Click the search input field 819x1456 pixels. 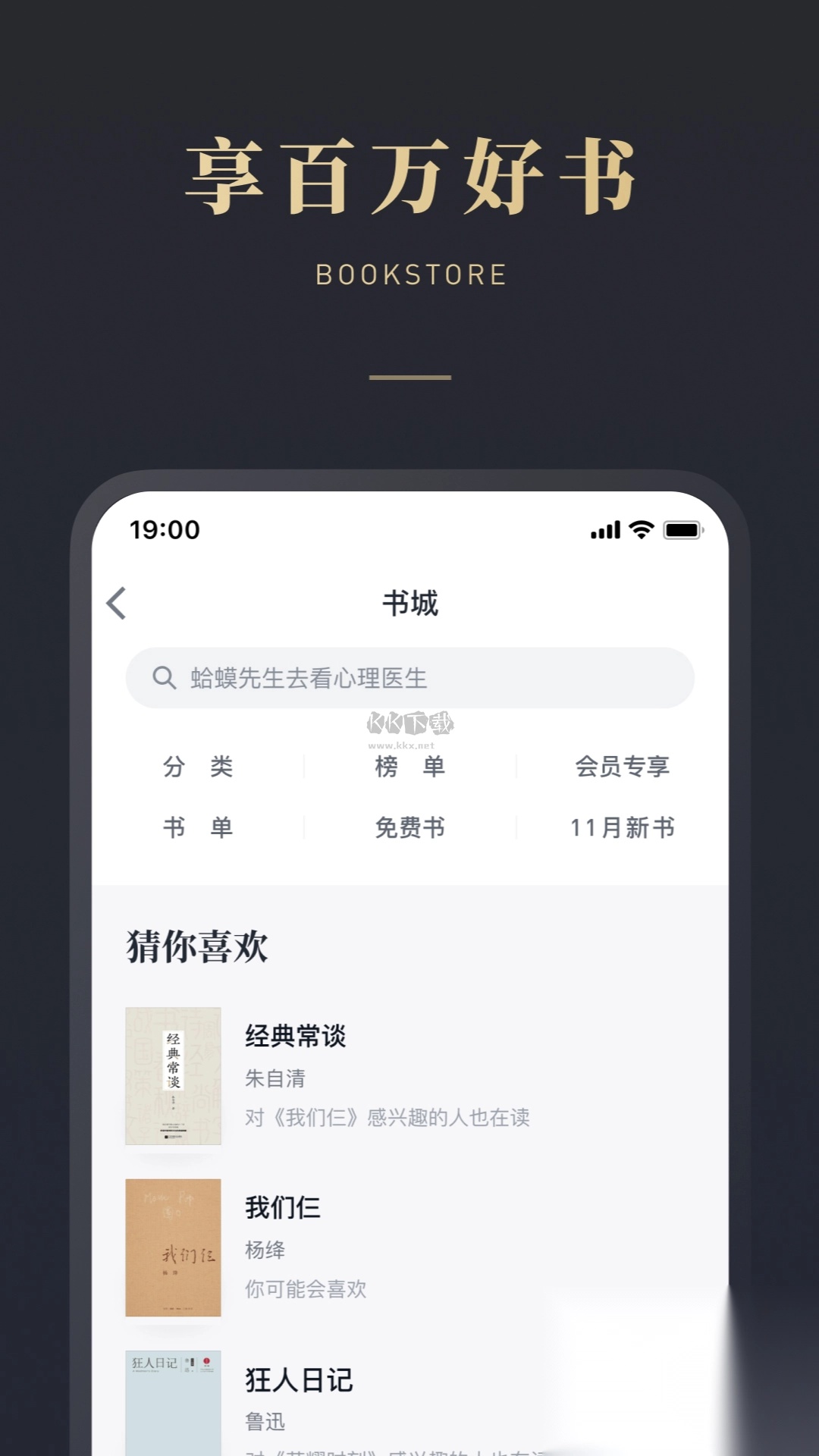(409, 677)
